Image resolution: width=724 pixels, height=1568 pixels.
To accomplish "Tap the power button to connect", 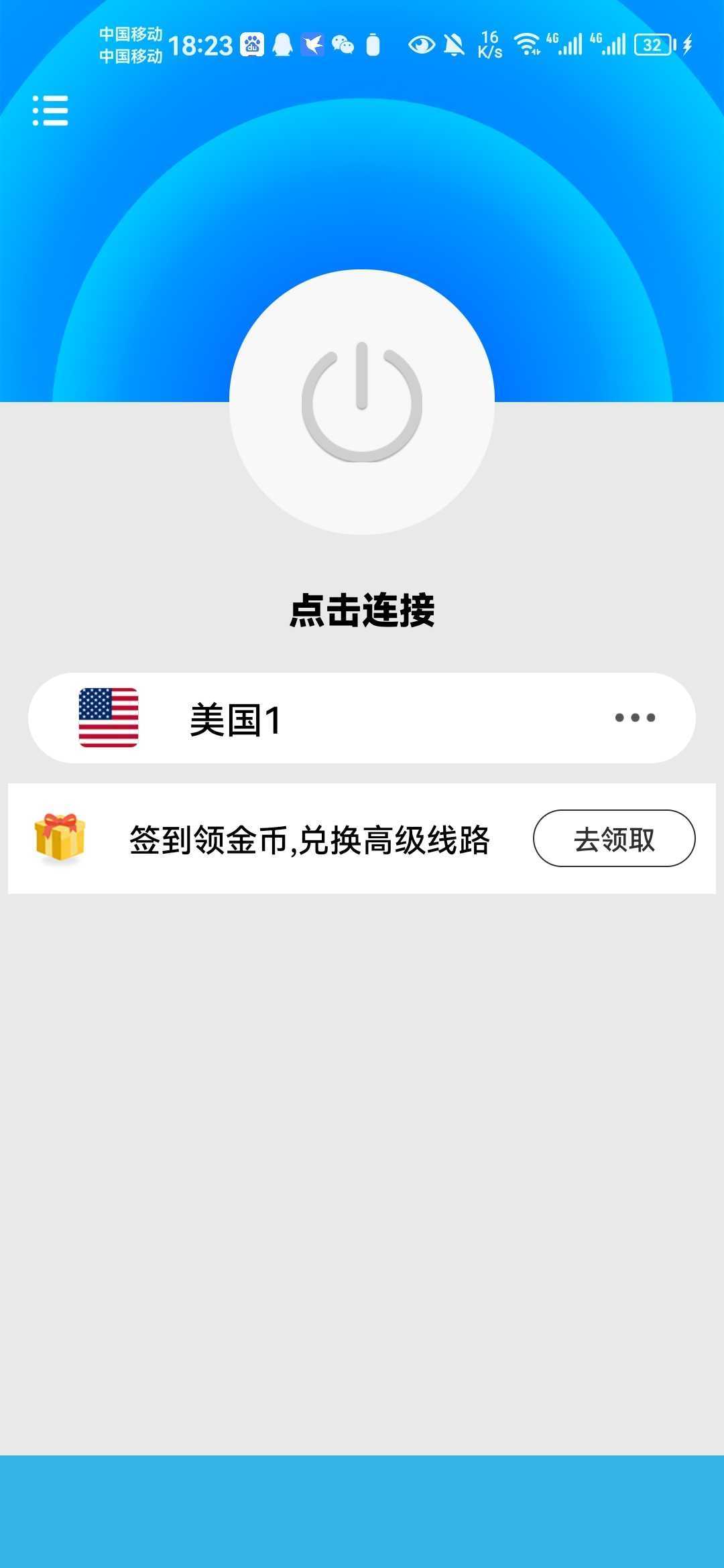I will click(362, 402).
